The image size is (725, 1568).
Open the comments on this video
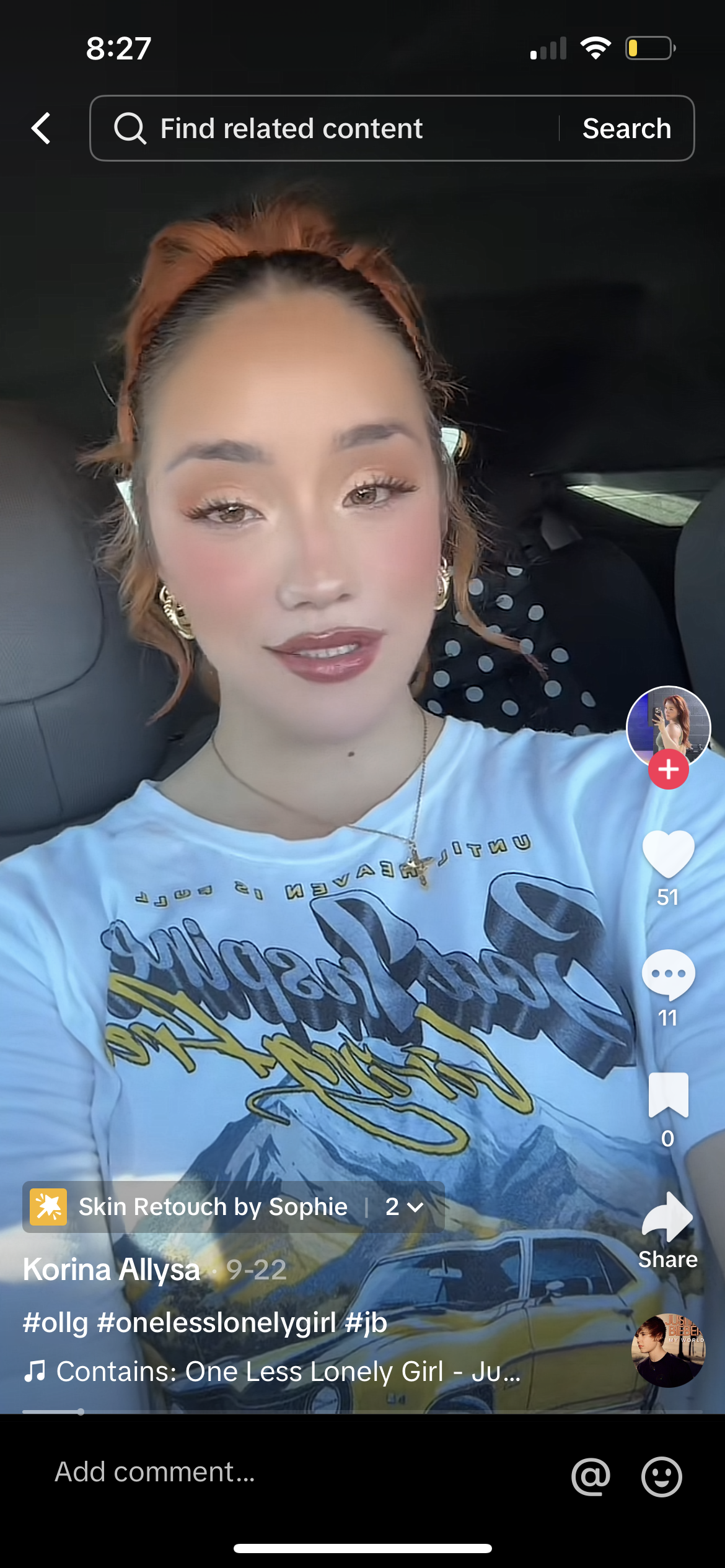(668, 975)
